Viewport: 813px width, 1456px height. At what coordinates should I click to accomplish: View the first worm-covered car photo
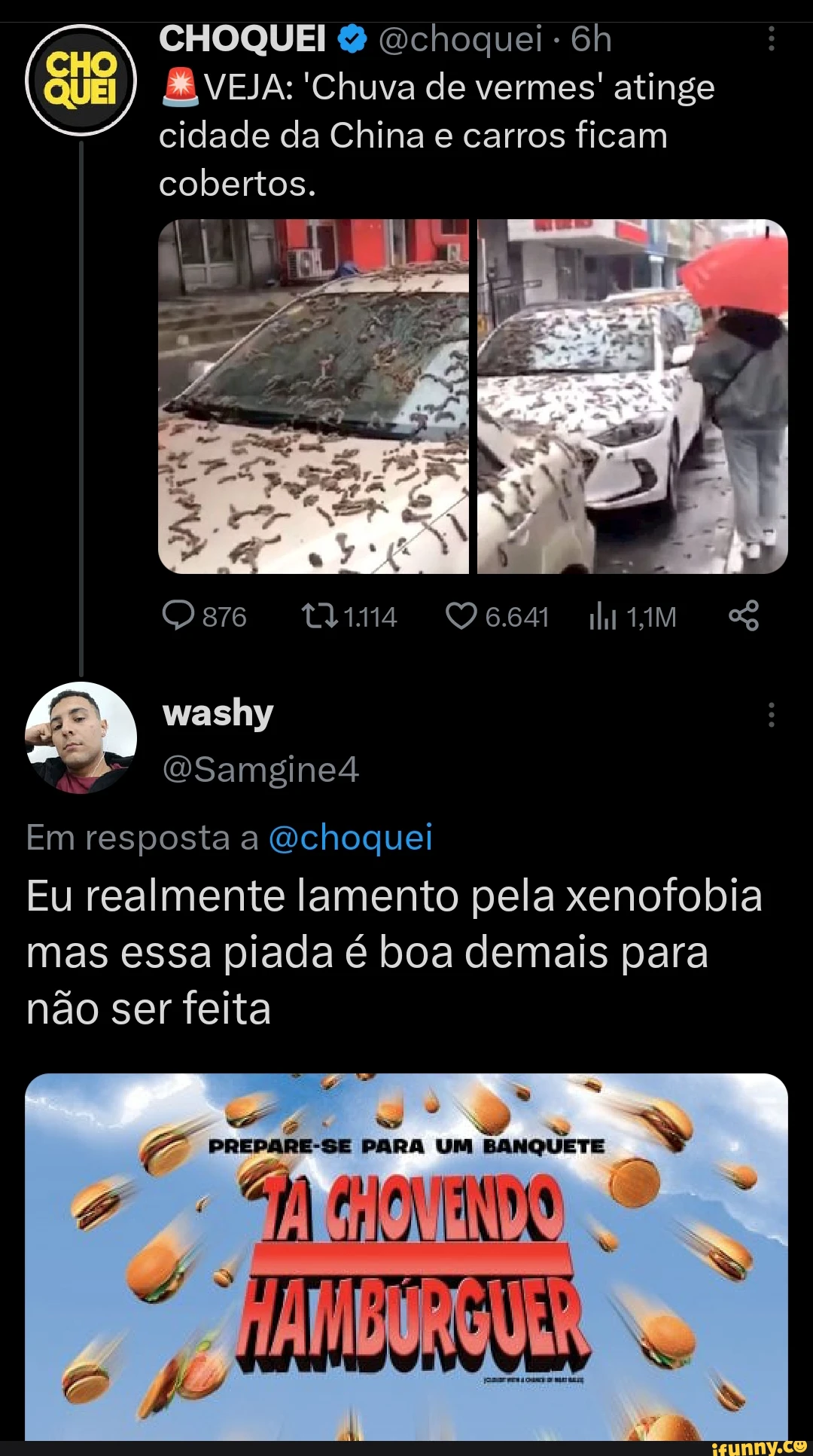pos(313,396)
